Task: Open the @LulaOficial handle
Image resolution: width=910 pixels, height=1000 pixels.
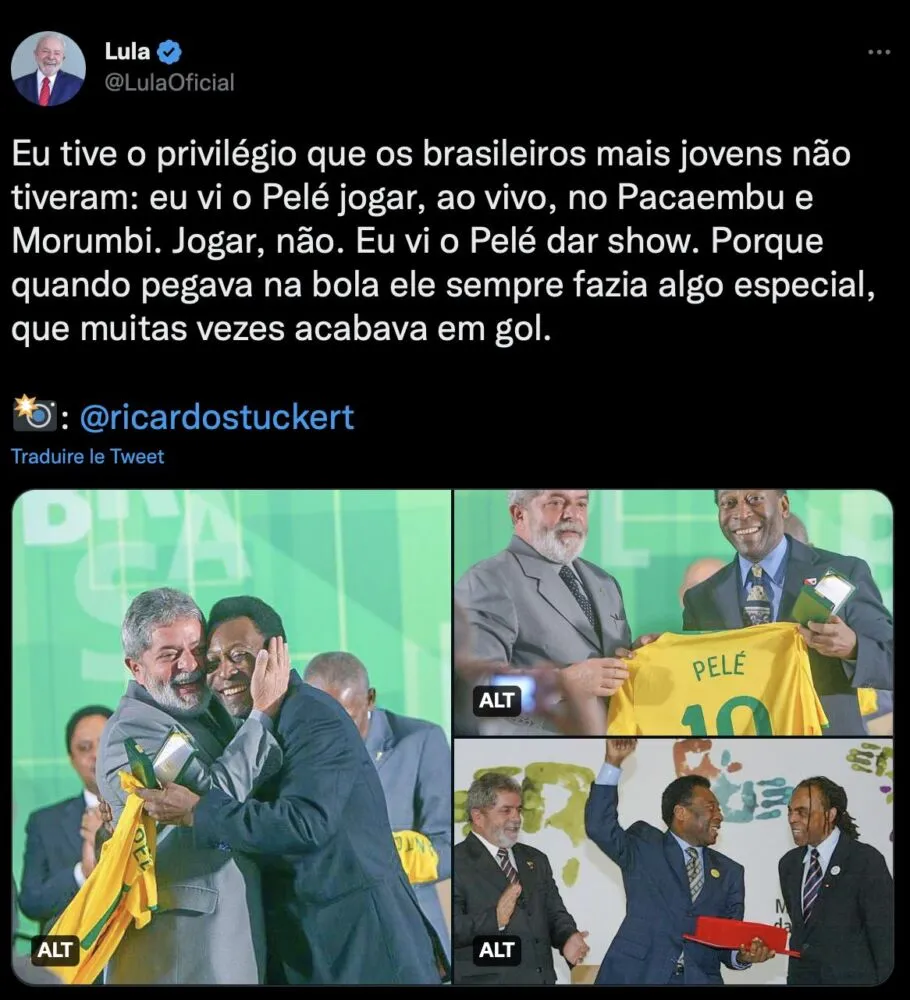Action: click(169, 83)
